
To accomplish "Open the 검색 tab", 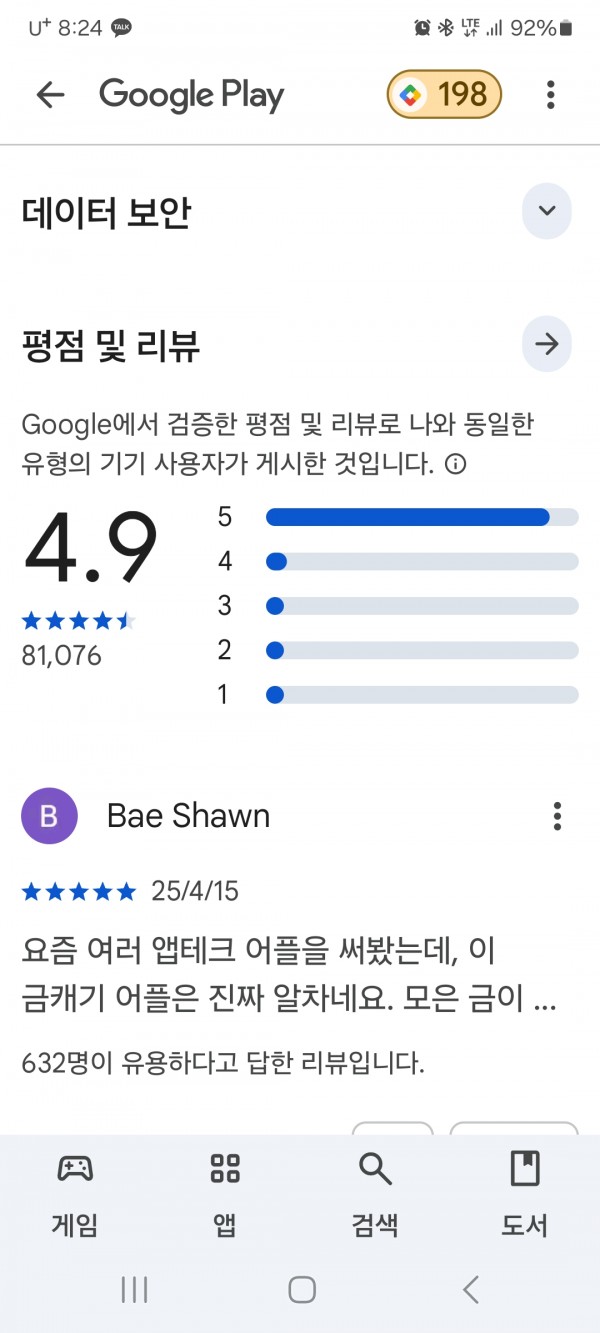I will 375,1195.
